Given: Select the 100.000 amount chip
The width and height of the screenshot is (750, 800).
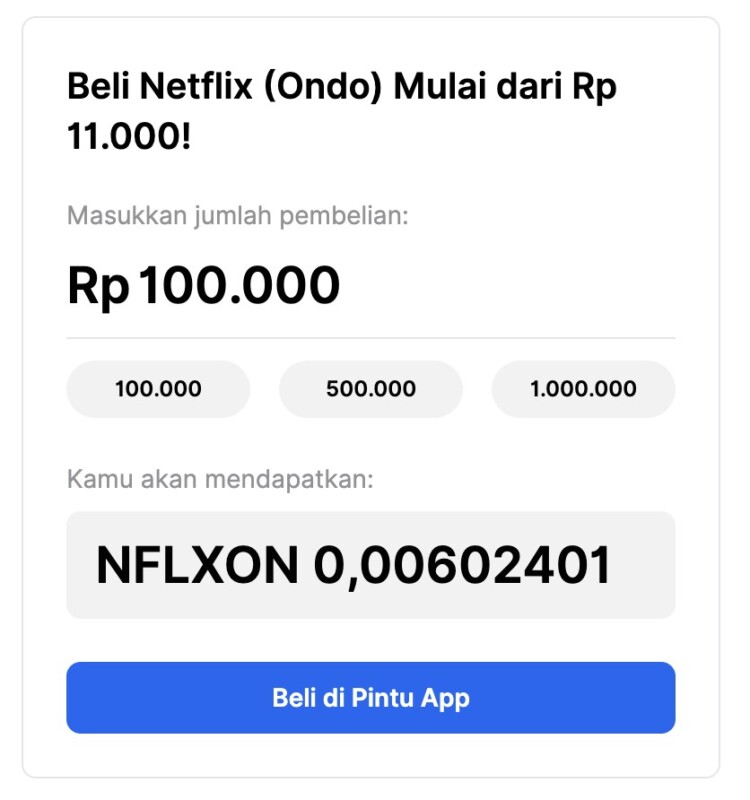Looking at the screenshot, I should click(x=158, y=389).
